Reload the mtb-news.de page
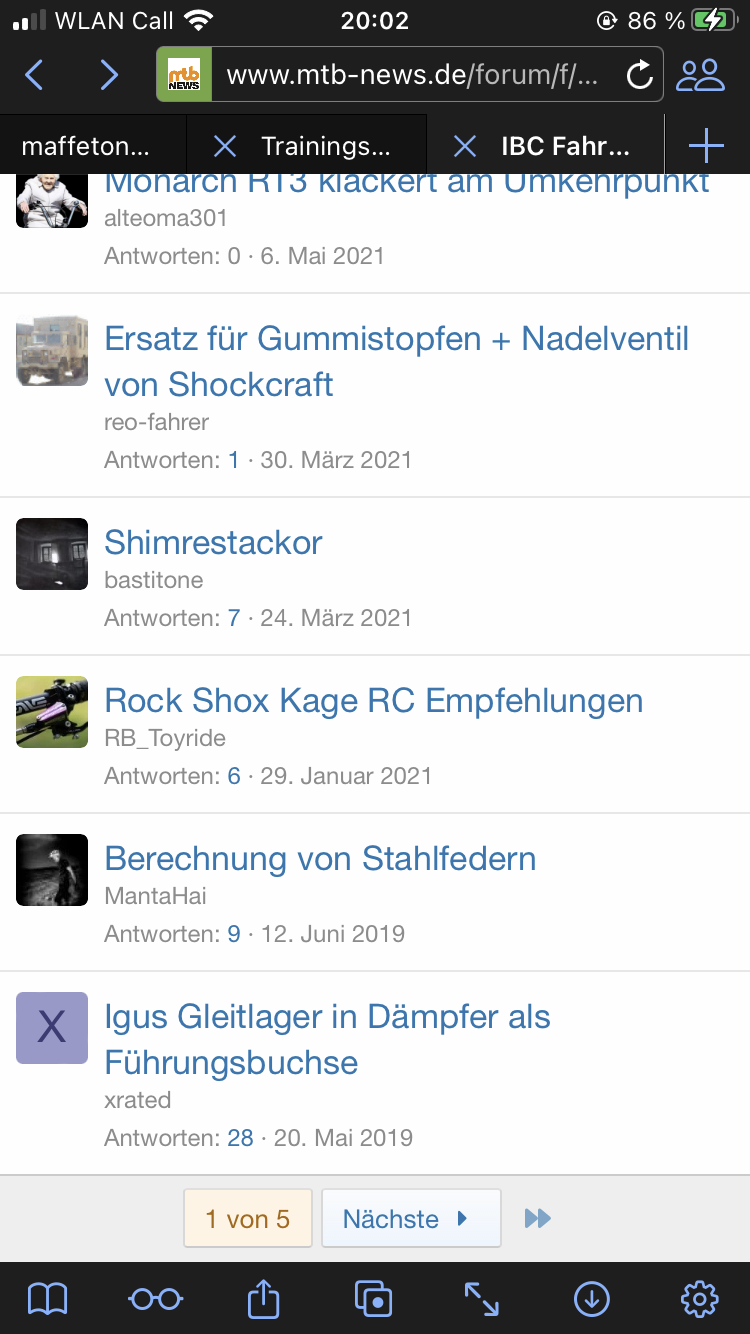Screen dimensions: 750x1334 tap(639, 75)
